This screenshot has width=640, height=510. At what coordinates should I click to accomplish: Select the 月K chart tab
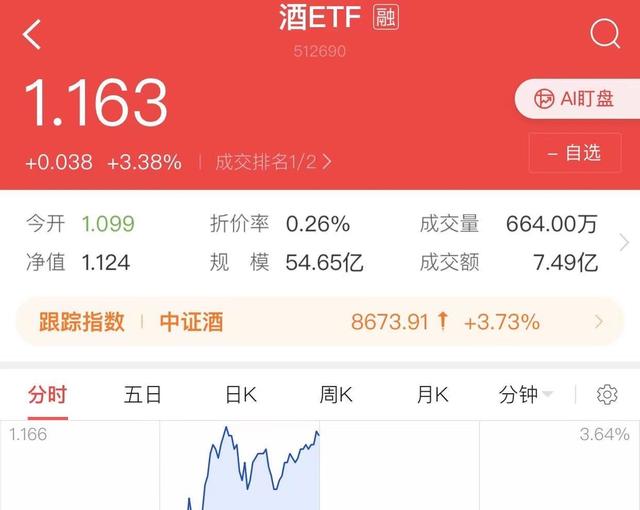coord(432,395)
